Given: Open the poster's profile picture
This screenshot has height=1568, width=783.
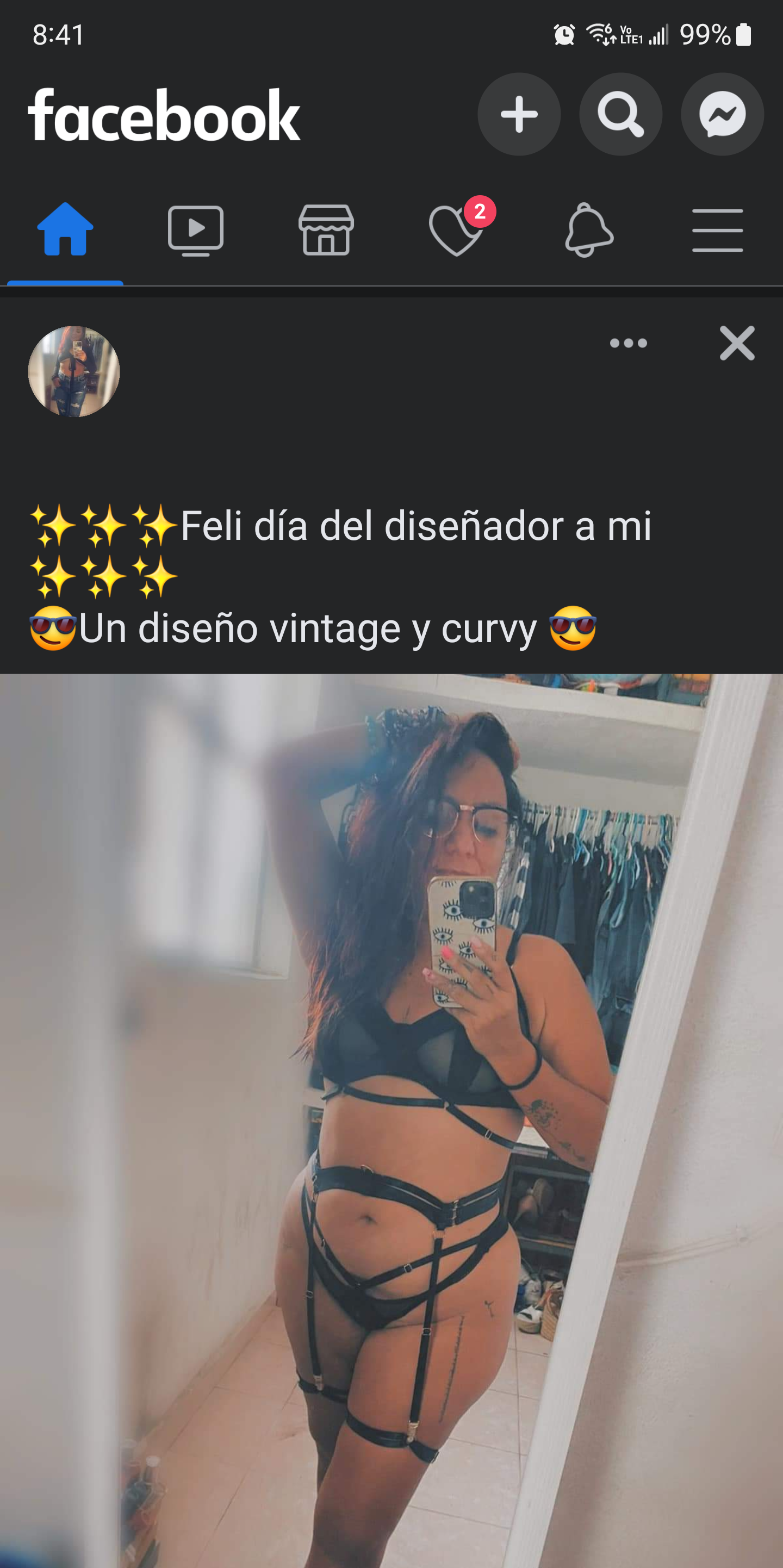Looking at the screenshot, I should 73,371.
